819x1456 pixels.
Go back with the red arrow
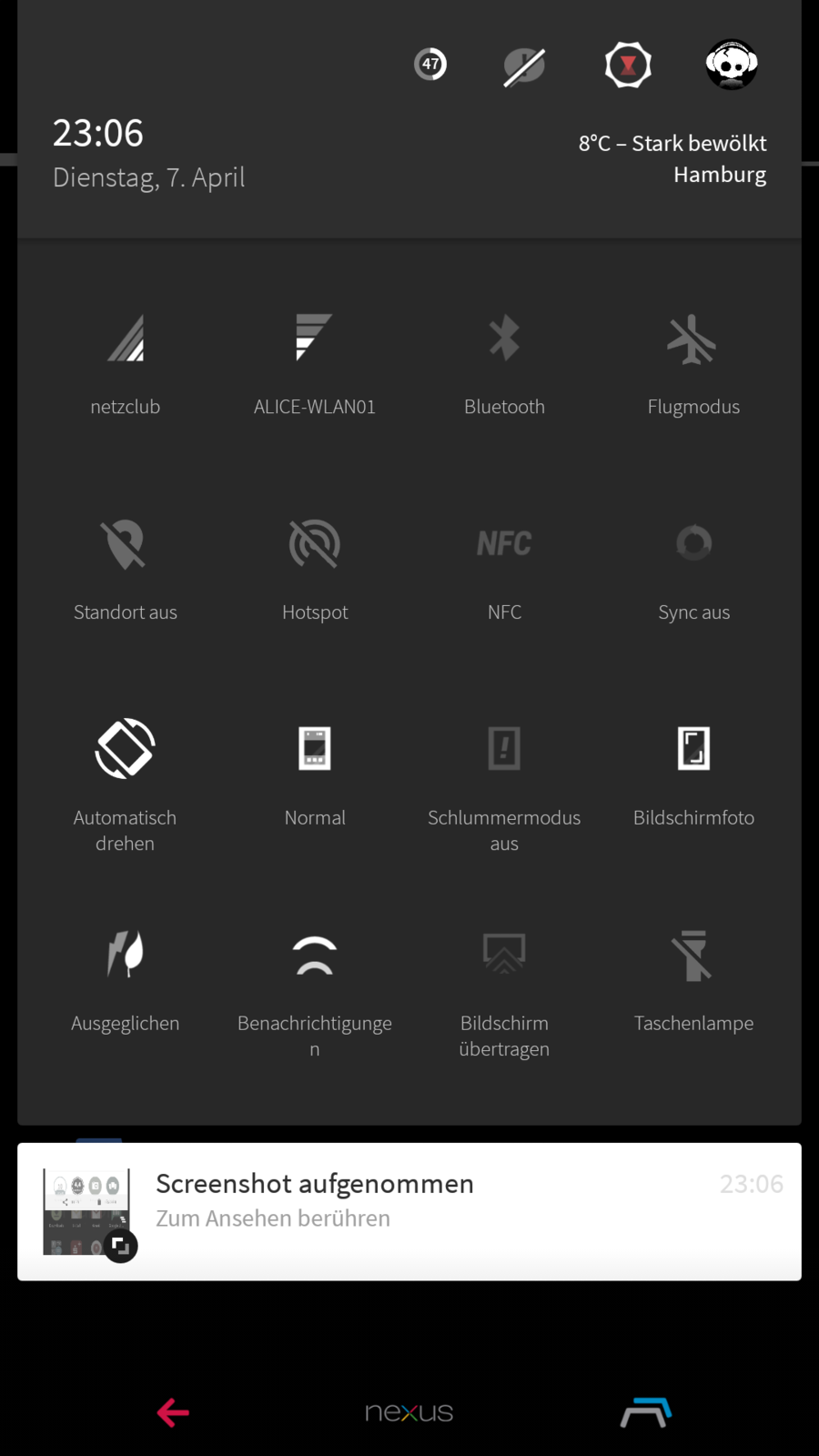coord(173,1412)
